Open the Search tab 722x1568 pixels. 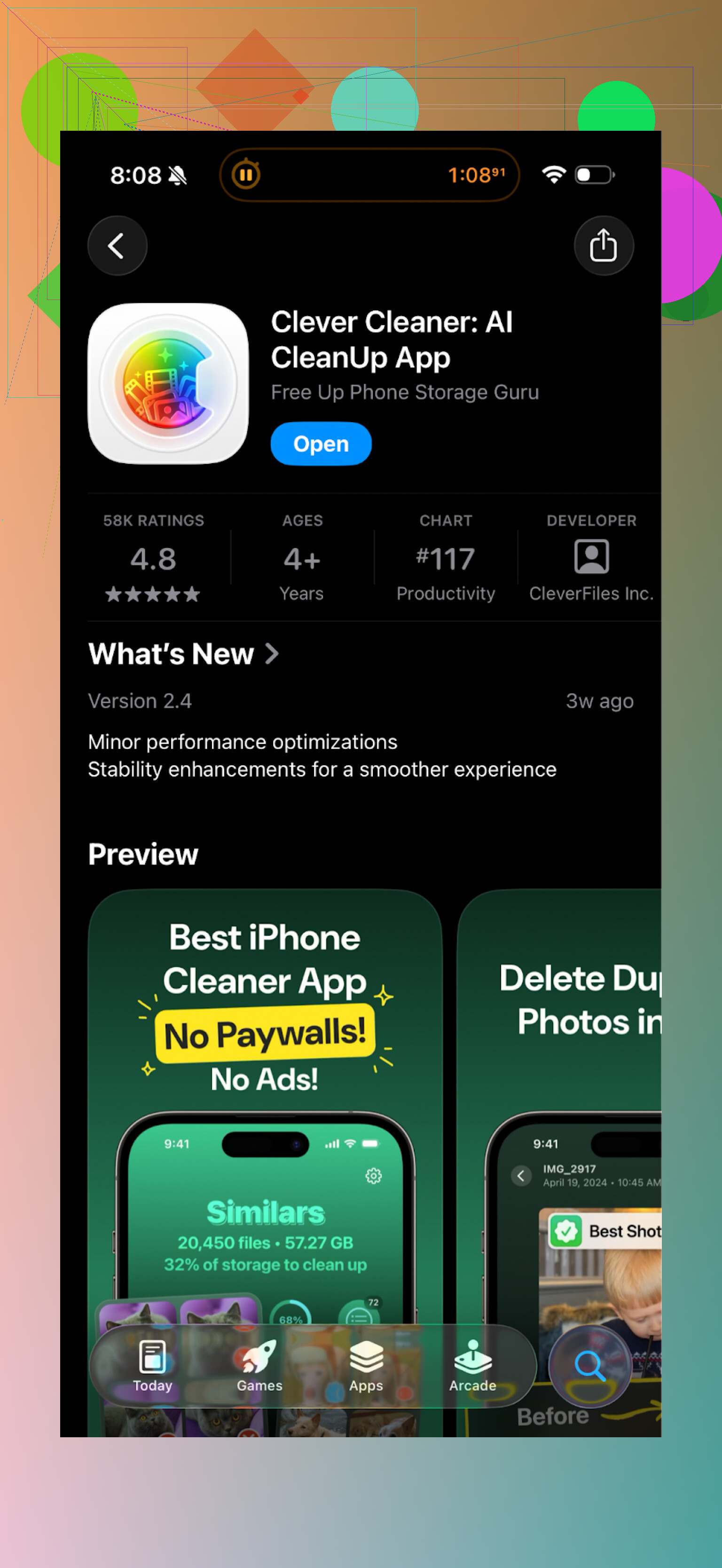[x=589, y=1366]
